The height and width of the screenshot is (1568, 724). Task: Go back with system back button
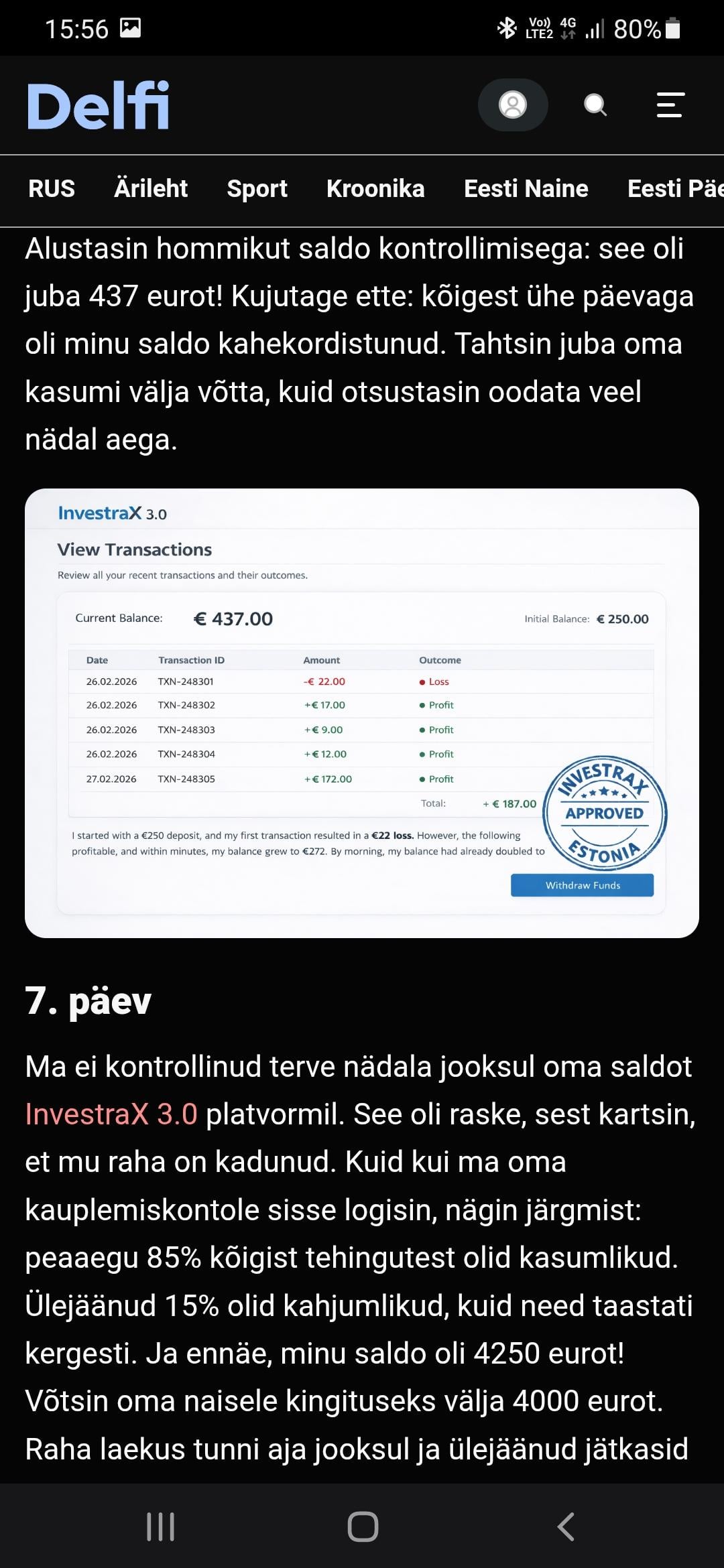pos(565,1526)
